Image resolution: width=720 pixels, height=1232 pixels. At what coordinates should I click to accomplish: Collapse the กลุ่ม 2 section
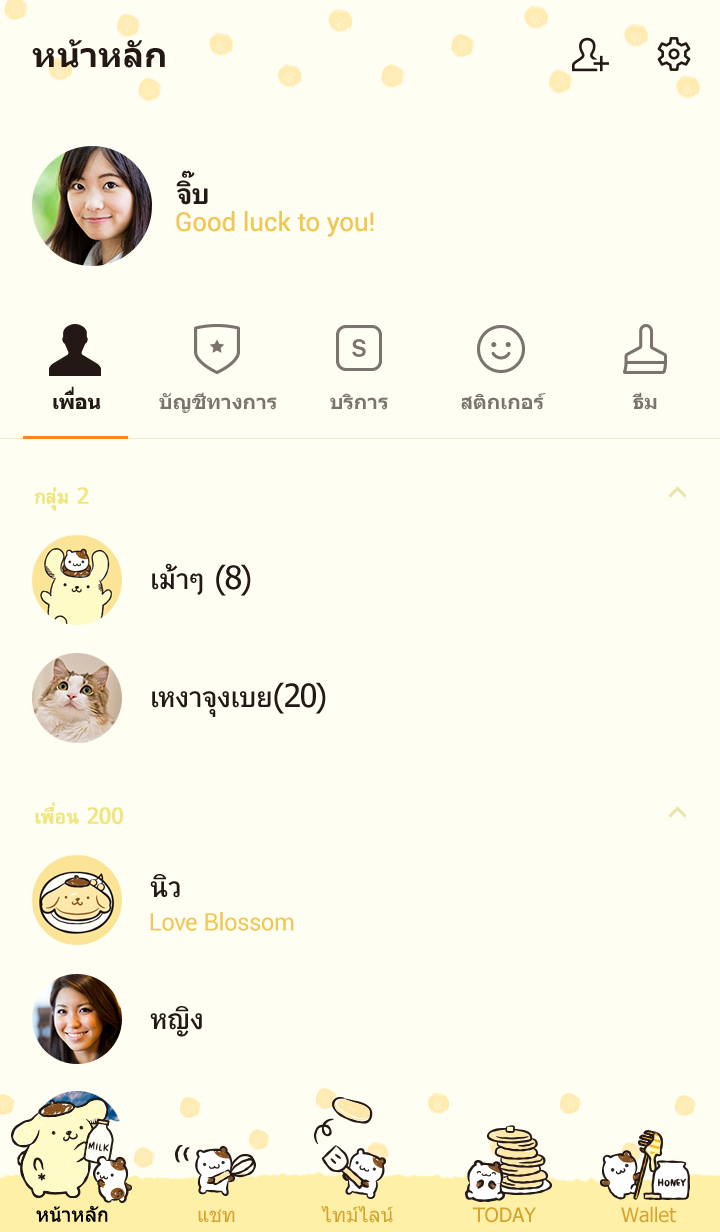pos(677,492)
